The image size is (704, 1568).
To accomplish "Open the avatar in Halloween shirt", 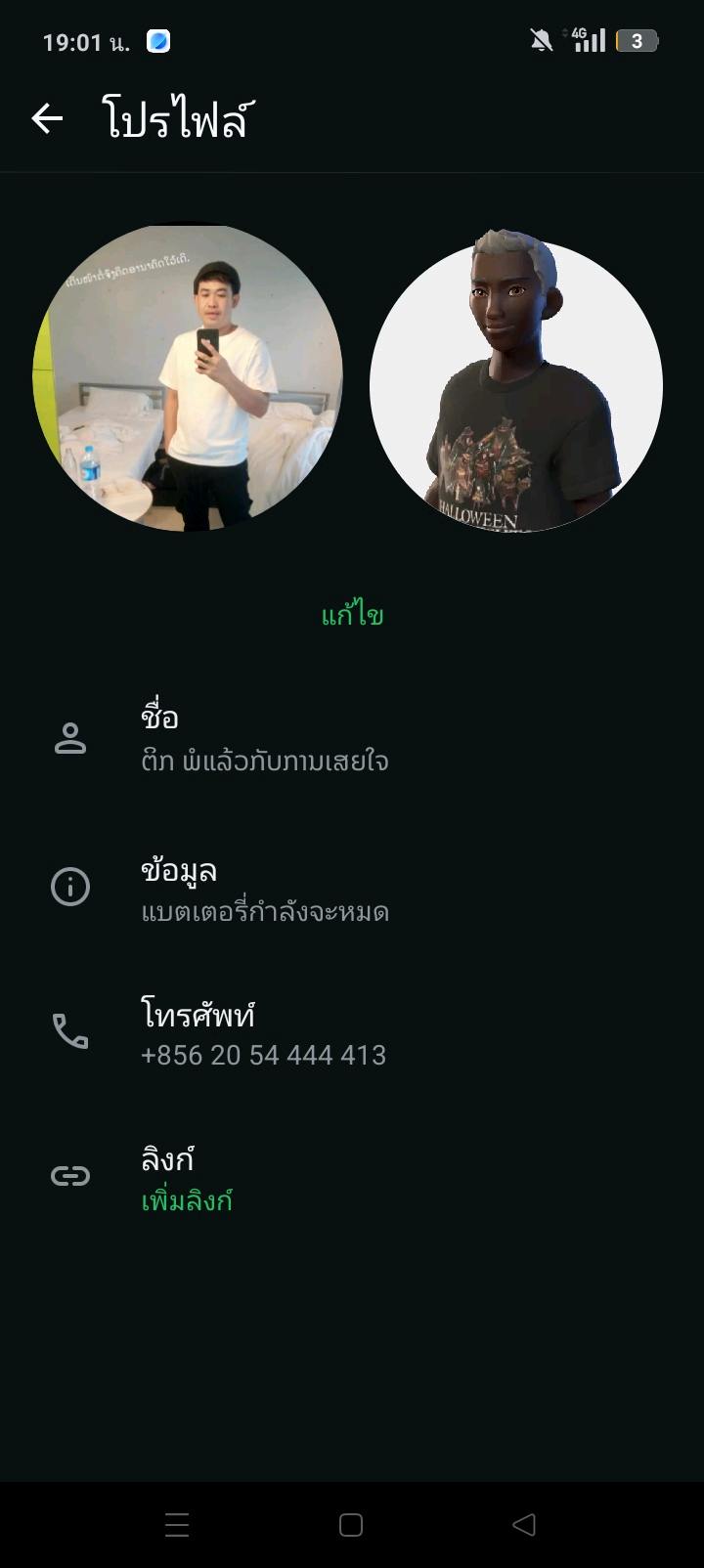I will tap(516, 386).
